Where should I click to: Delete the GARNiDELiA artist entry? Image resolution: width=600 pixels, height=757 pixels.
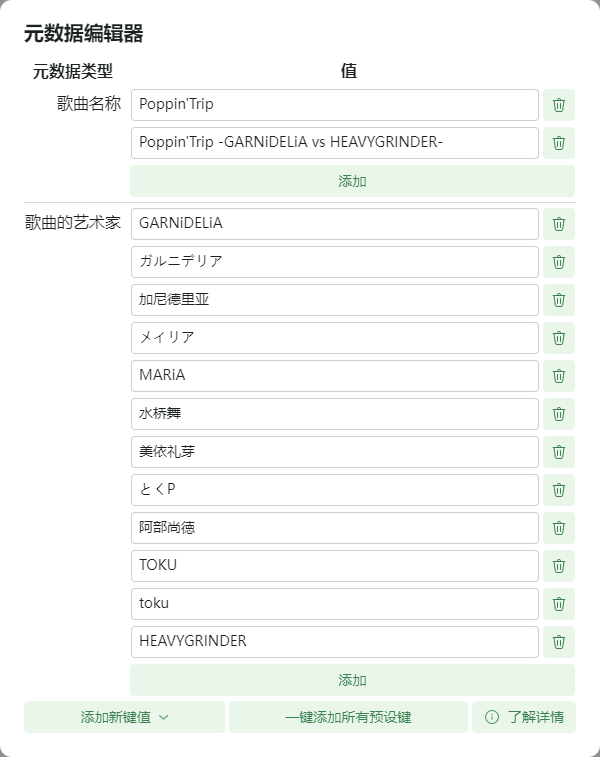pos(559,224)
